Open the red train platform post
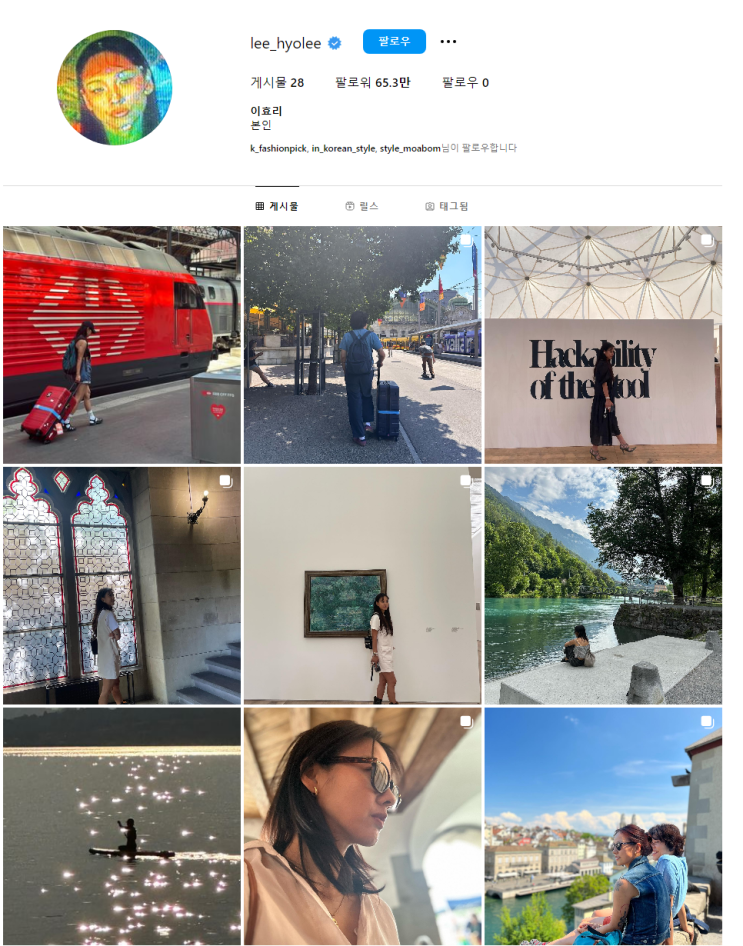The height and width of the screenshot is (946, 743). point(122,344)
